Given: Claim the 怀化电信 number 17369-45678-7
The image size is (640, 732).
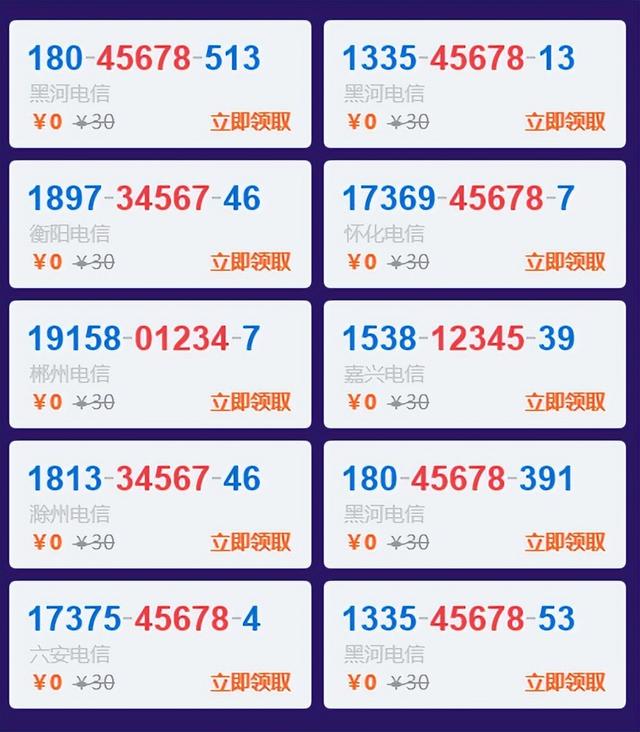Looking at the screenshot, I should [x=565, y=262].
